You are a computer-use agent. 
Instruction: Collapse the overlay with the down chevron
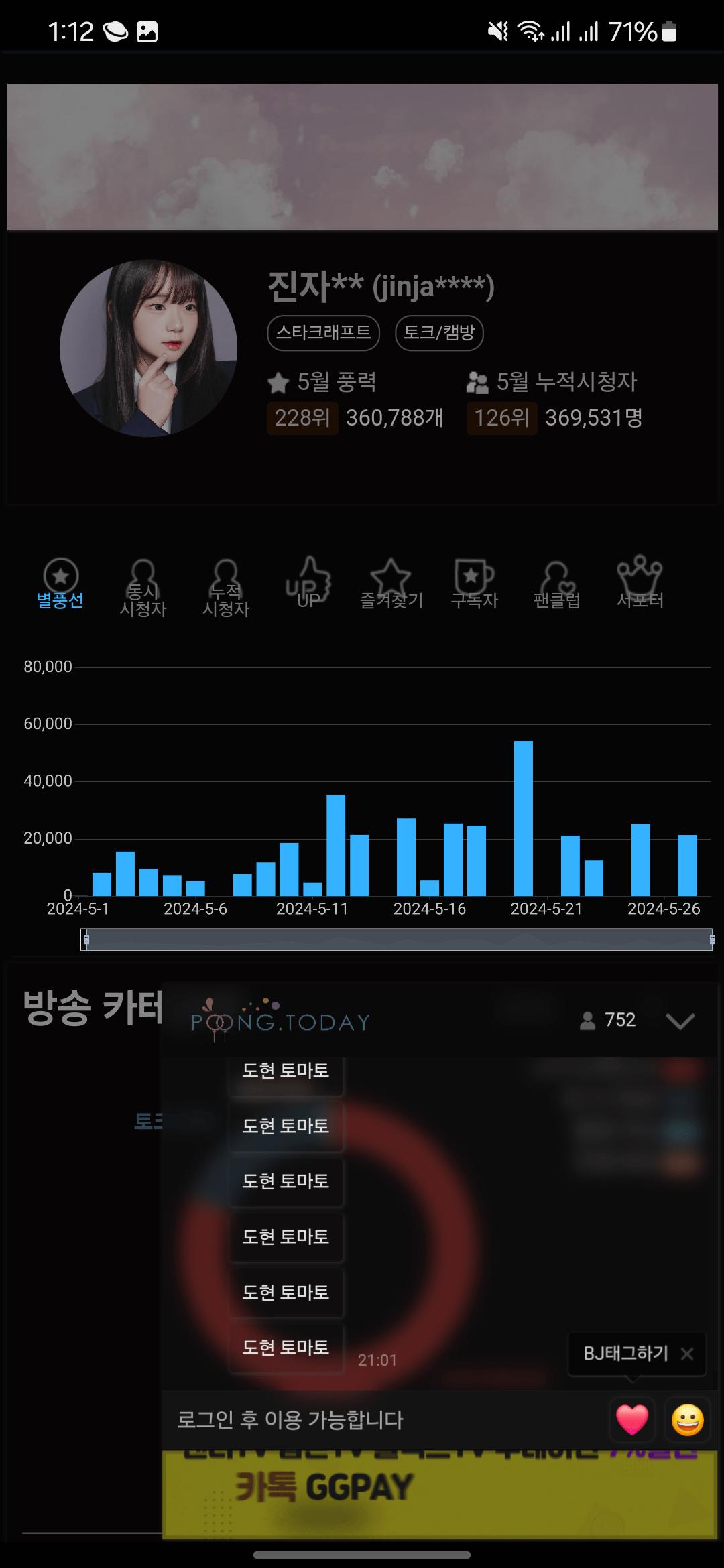tap(679, 1021)
